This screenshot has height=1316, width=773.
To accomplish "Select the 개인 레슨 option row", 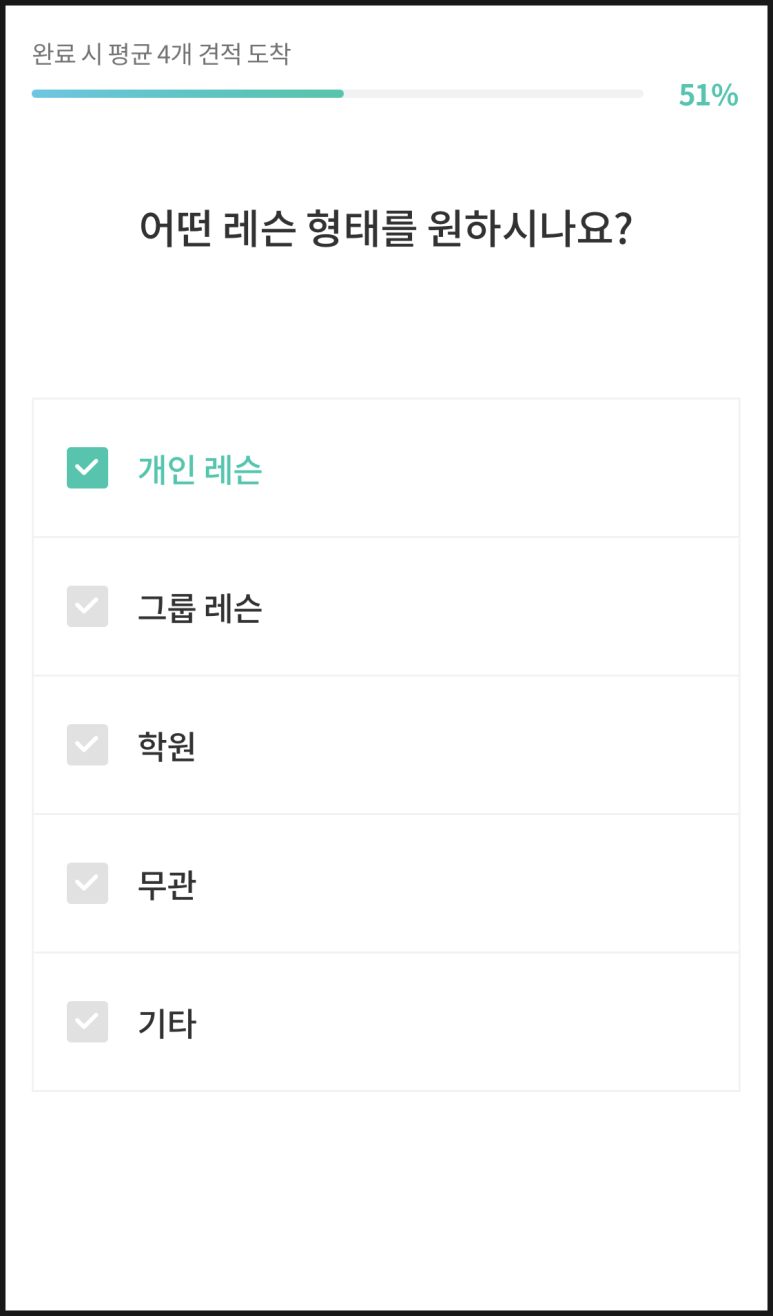I will click(386, 466).
